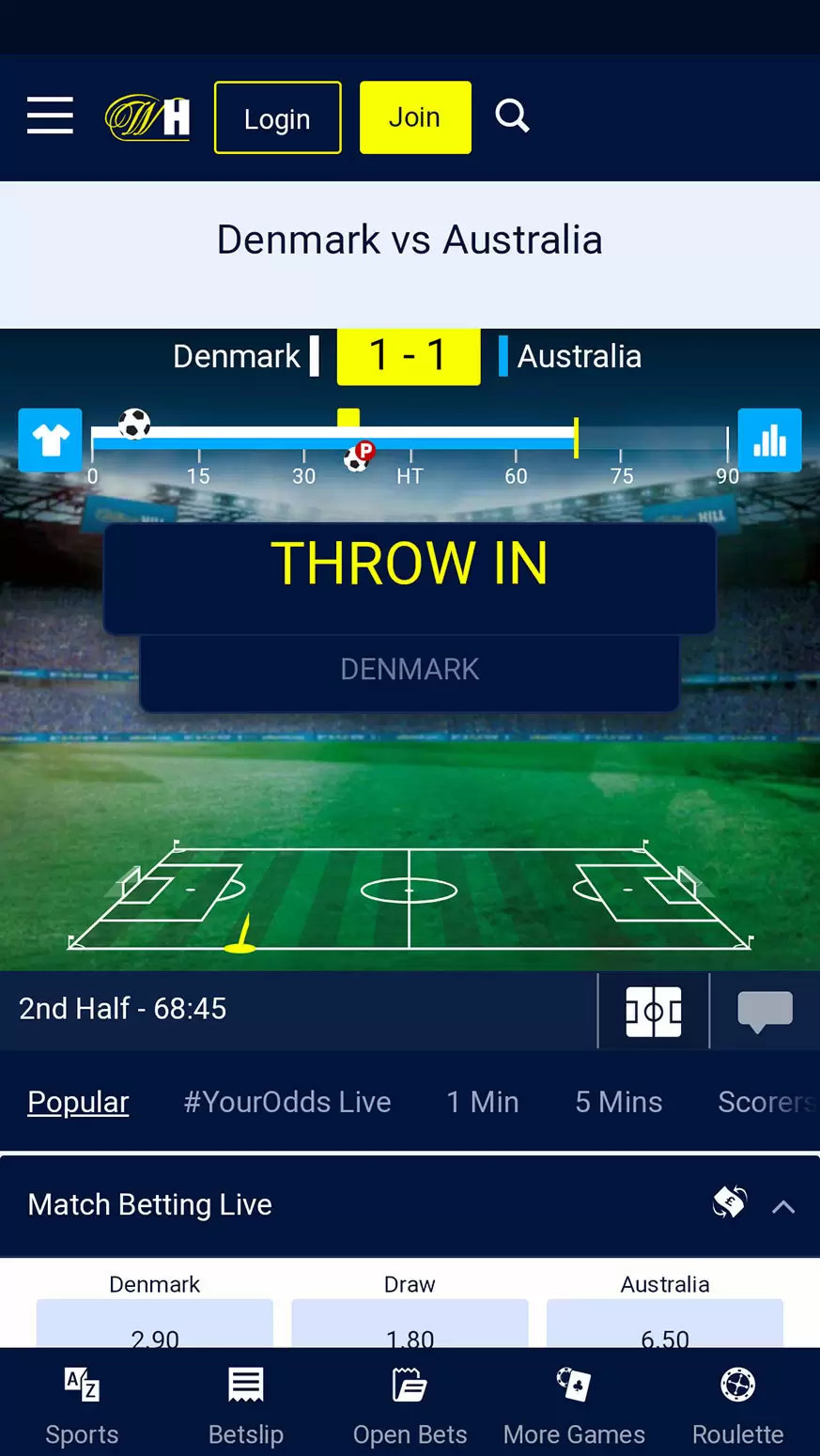Open the 5 Mins markets tab

(x=618, y=1102)
